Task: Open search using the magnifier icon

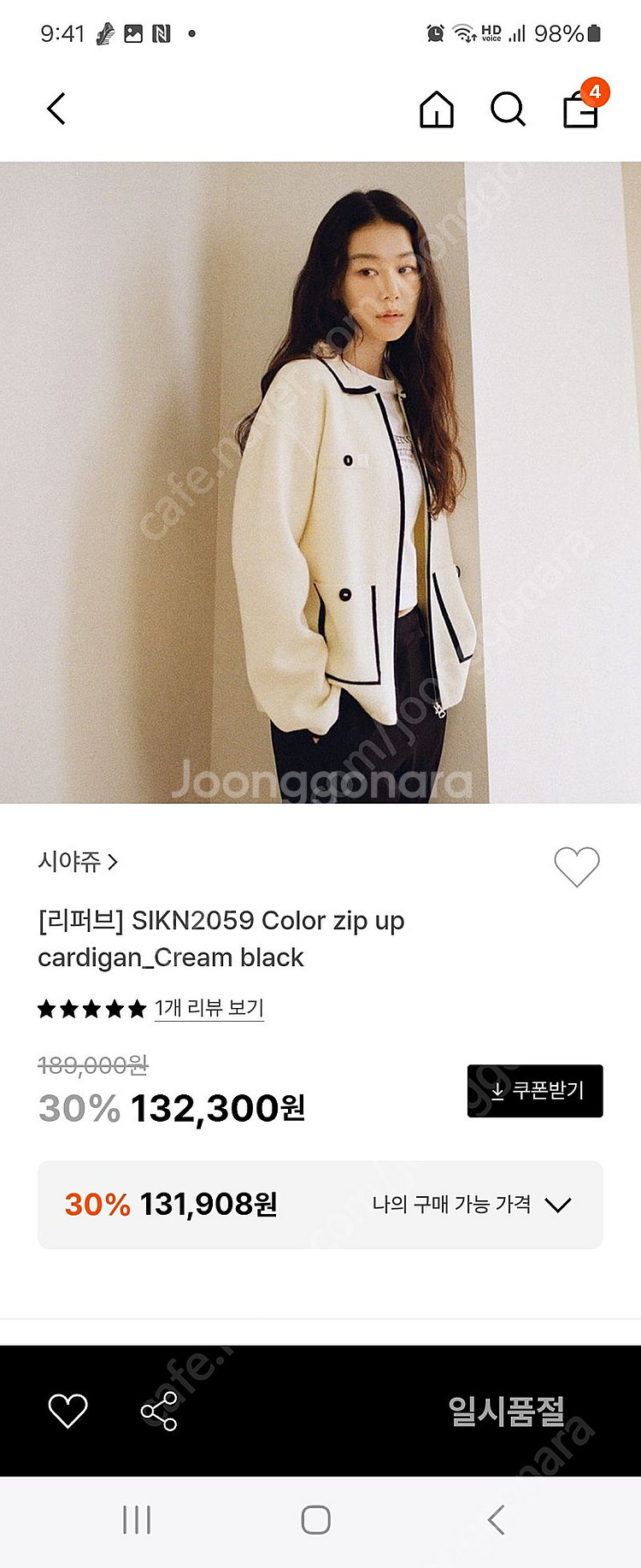Action: 509,109
